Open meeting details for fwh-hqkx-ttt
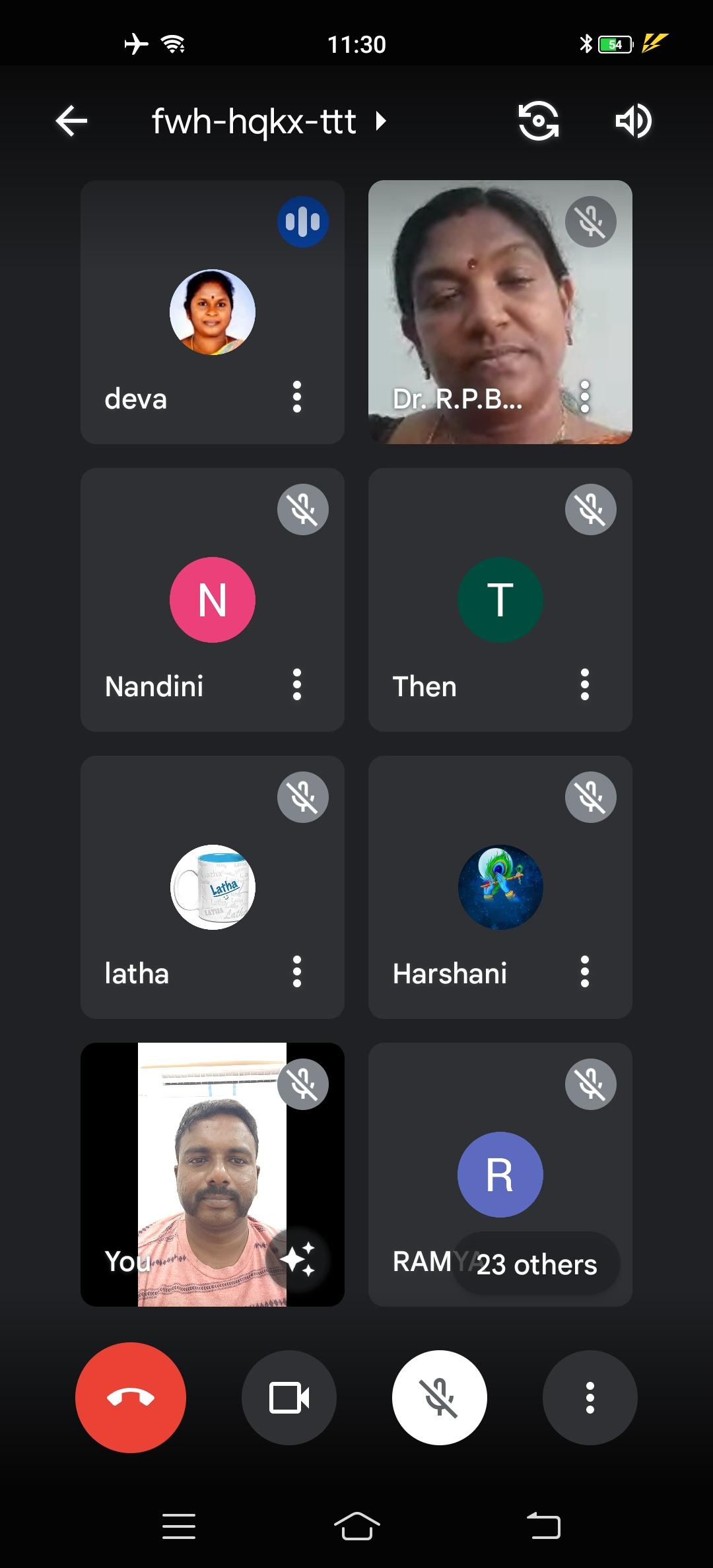Image resolution: width=713 pixels, height=1568 pixels. point(267,121)
